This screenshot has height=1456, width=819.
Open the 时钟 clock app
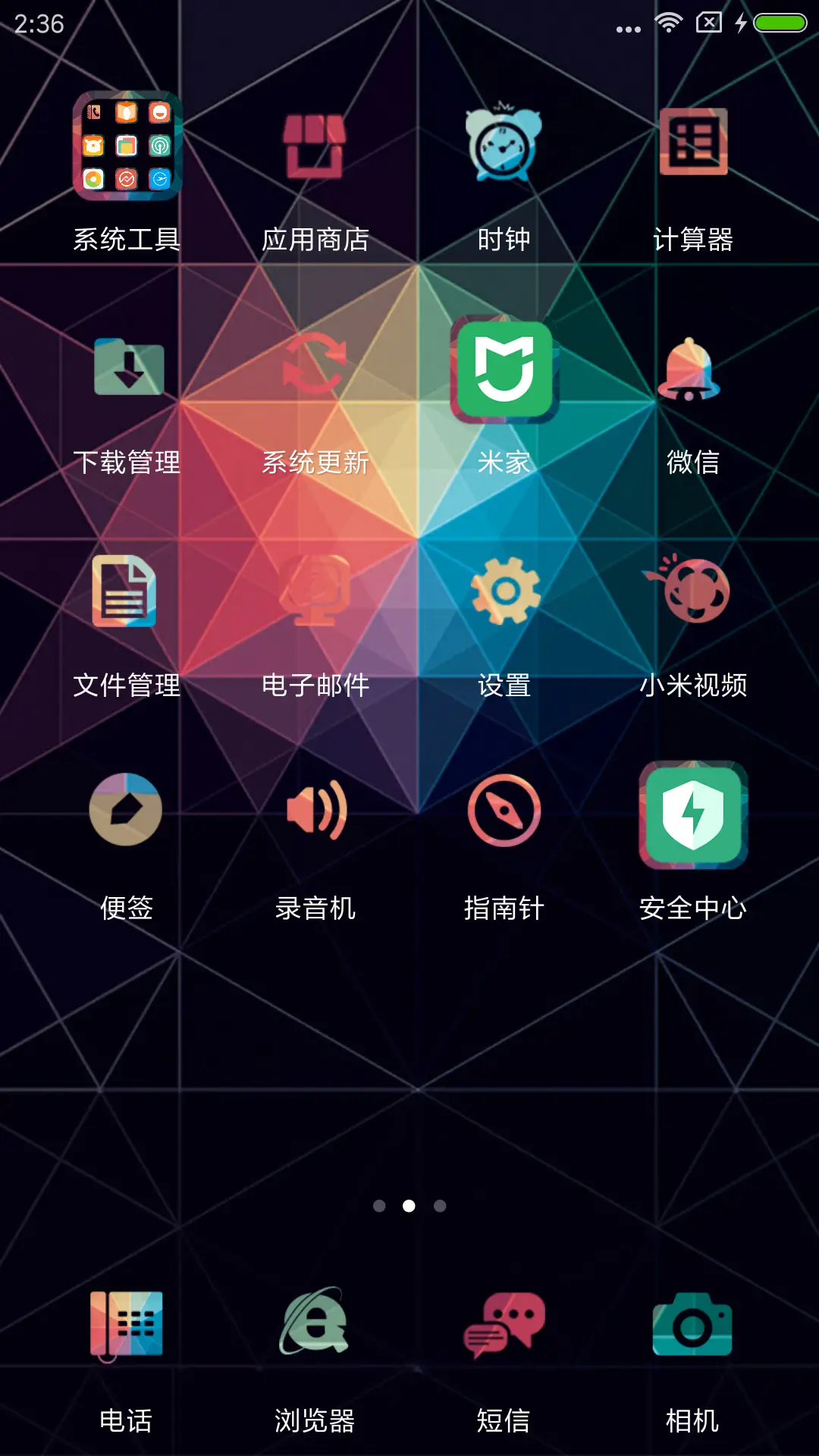504,144
